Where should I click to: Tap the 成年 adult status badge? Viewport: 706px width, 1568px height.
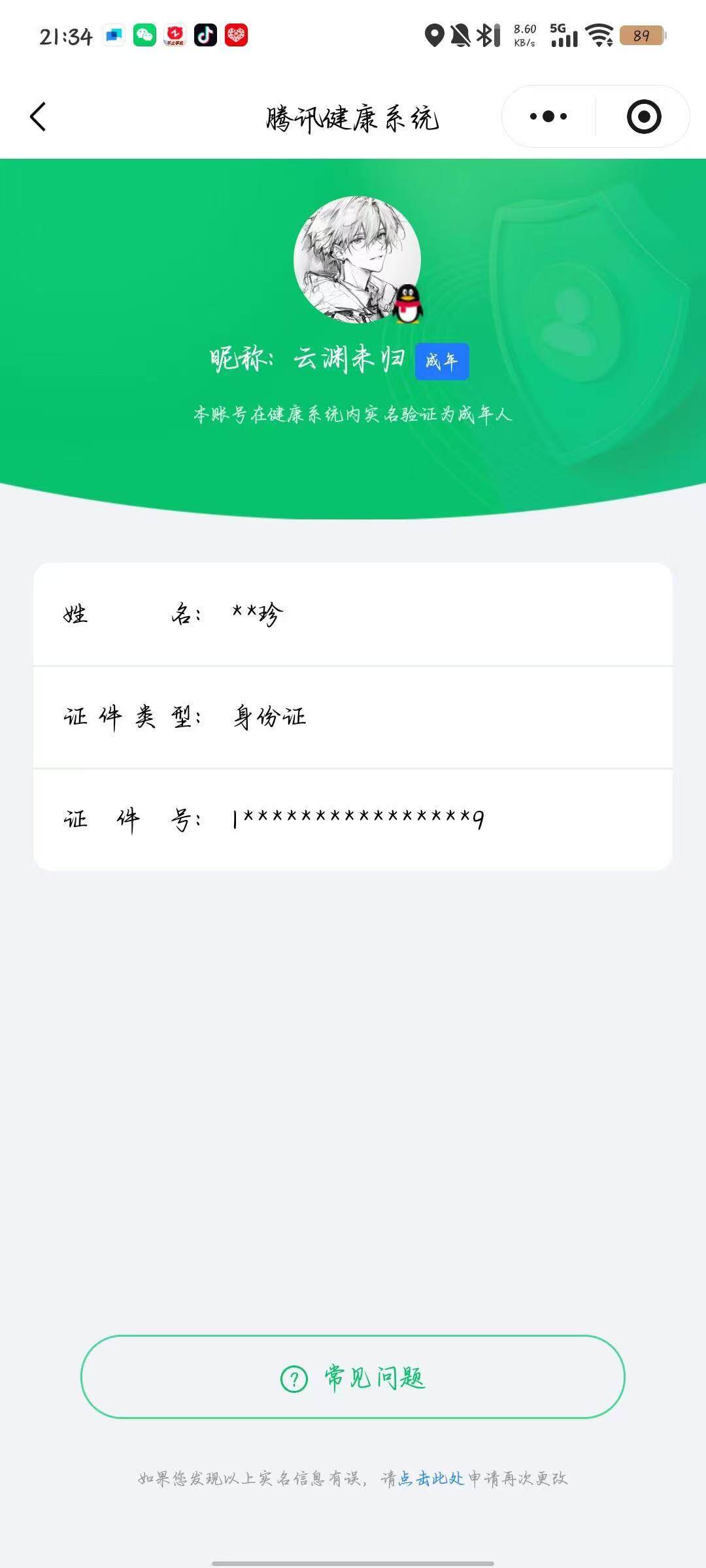pos(443,361)
